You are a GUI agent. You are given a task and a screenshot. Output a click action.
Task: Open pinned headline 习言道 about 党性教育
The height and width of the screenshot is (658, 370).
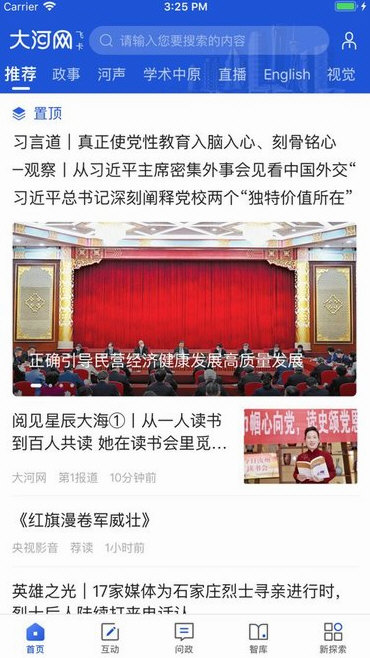[x=175, y=143]
